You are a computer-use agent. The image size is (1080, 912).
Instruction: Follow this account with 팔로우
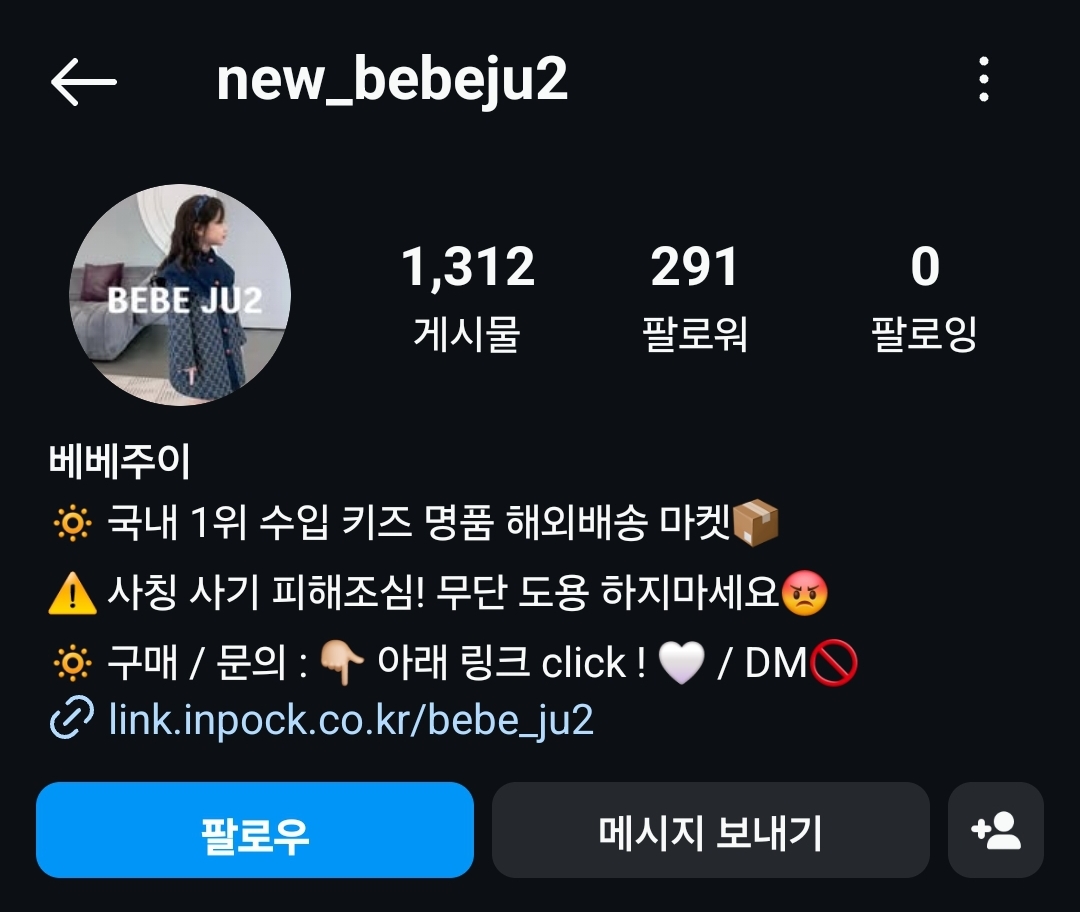click(x=255, y=831)
